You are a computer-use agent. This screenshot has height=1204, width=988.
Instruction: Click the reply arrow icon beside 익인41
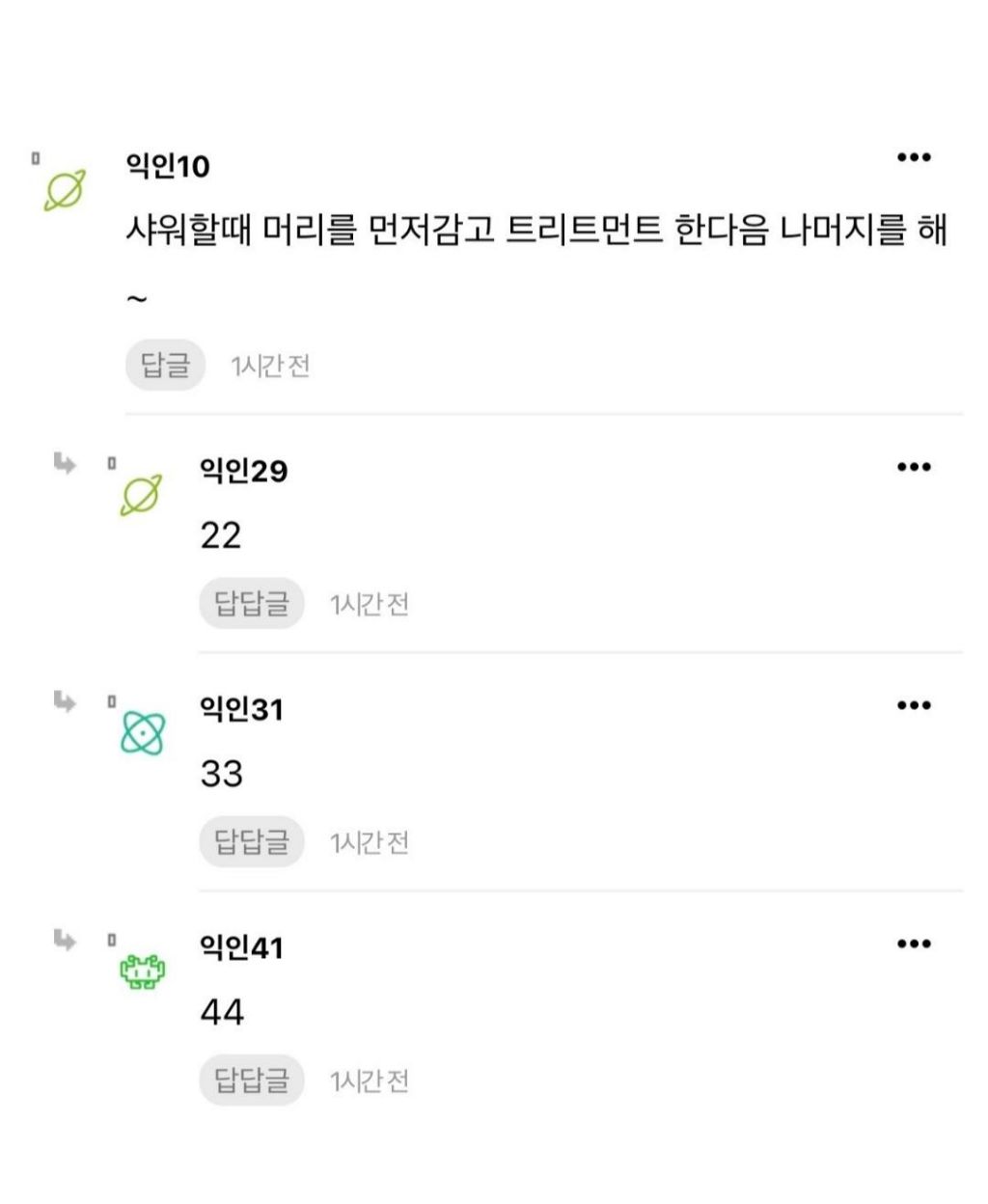(x=64, y=943)
